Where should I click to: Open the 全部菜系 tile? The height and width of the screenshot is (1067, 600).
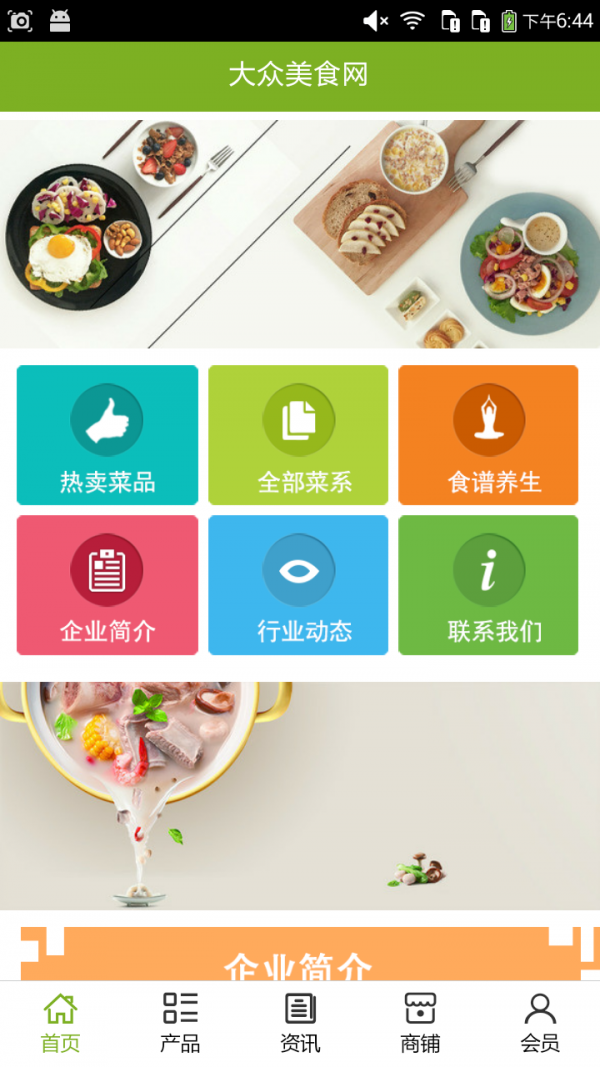click(x=298, y=435)
